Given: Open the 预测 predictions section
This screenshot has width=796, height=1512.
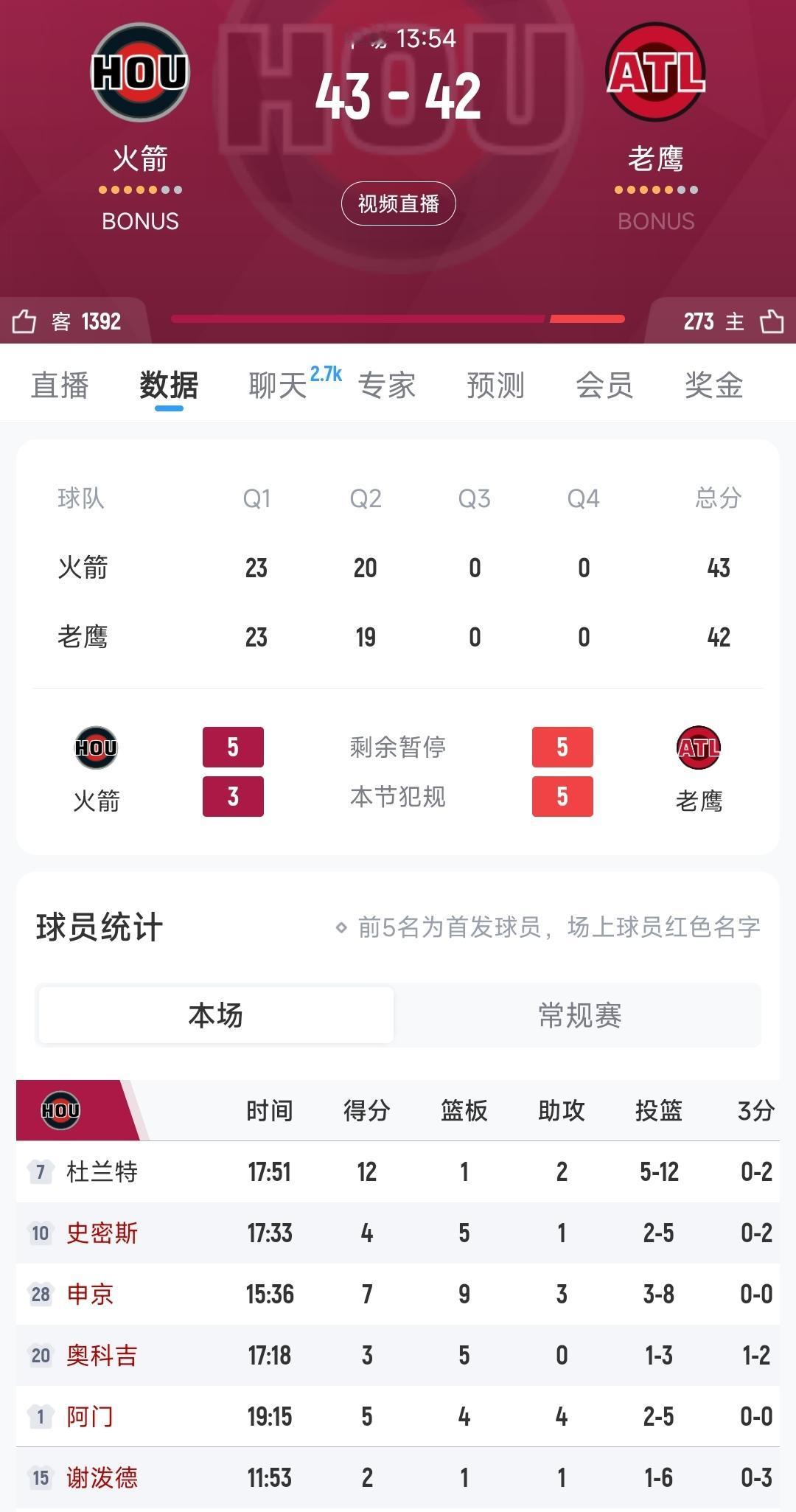Looking at the screenshot, I should click(x=494, y=385).
